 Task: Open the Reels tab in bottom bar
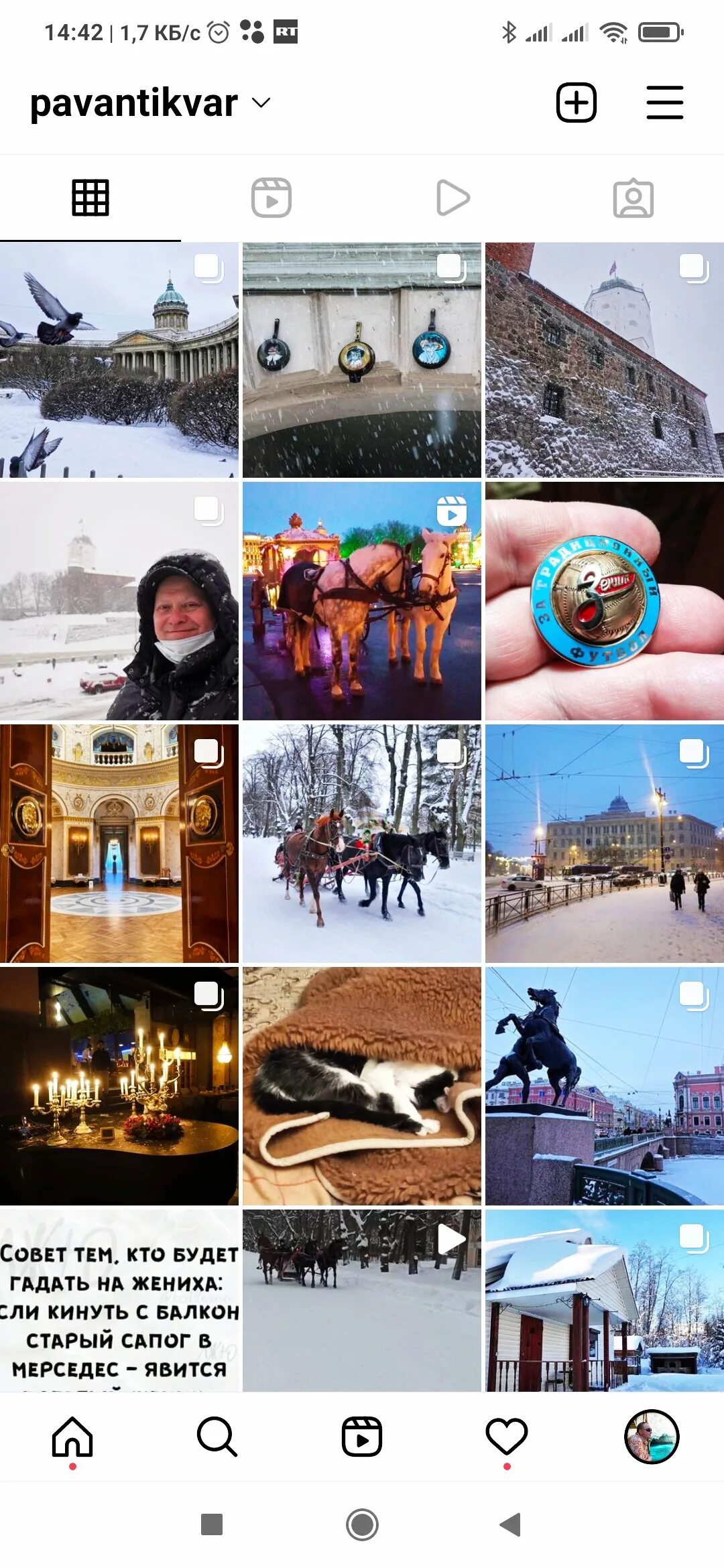(362, 1437)
